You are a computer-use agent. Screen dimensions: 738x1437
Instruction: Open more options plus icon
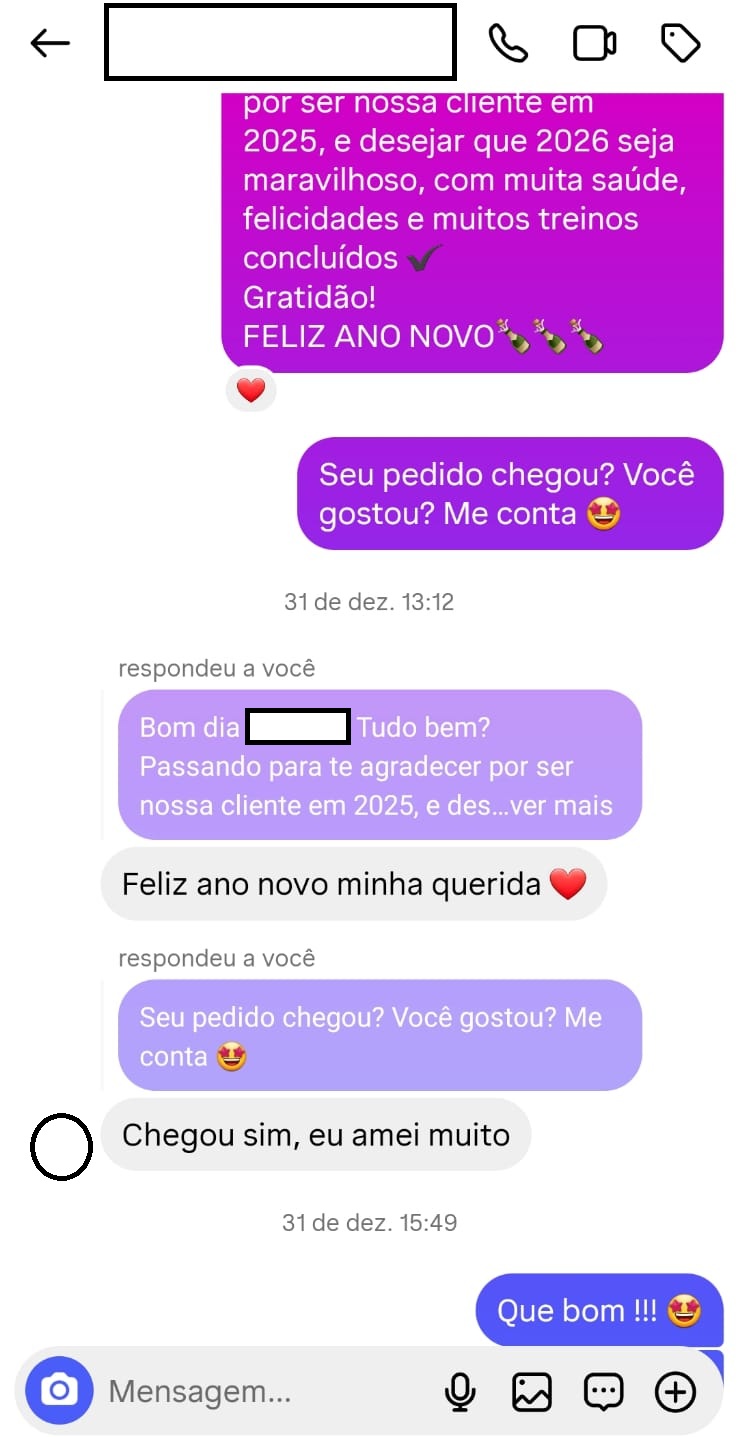tap(675, 1391)
